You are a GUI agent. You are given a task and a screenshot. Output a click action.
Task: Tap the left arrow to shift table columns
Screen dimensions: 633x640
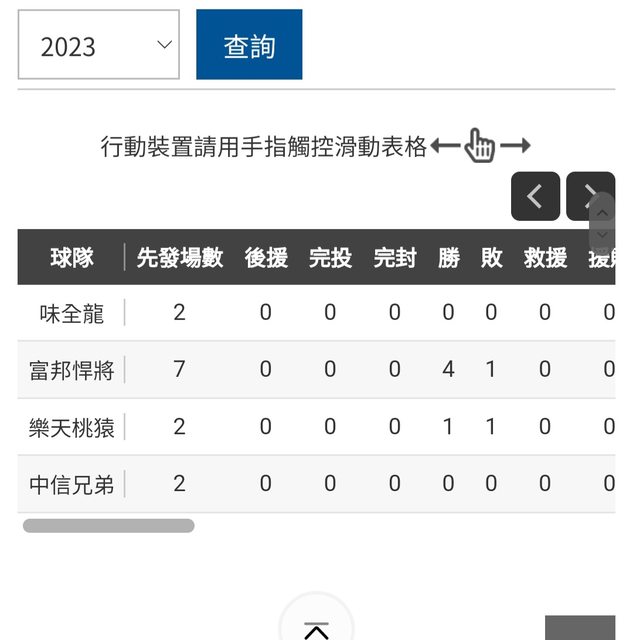tap(535, 196)
